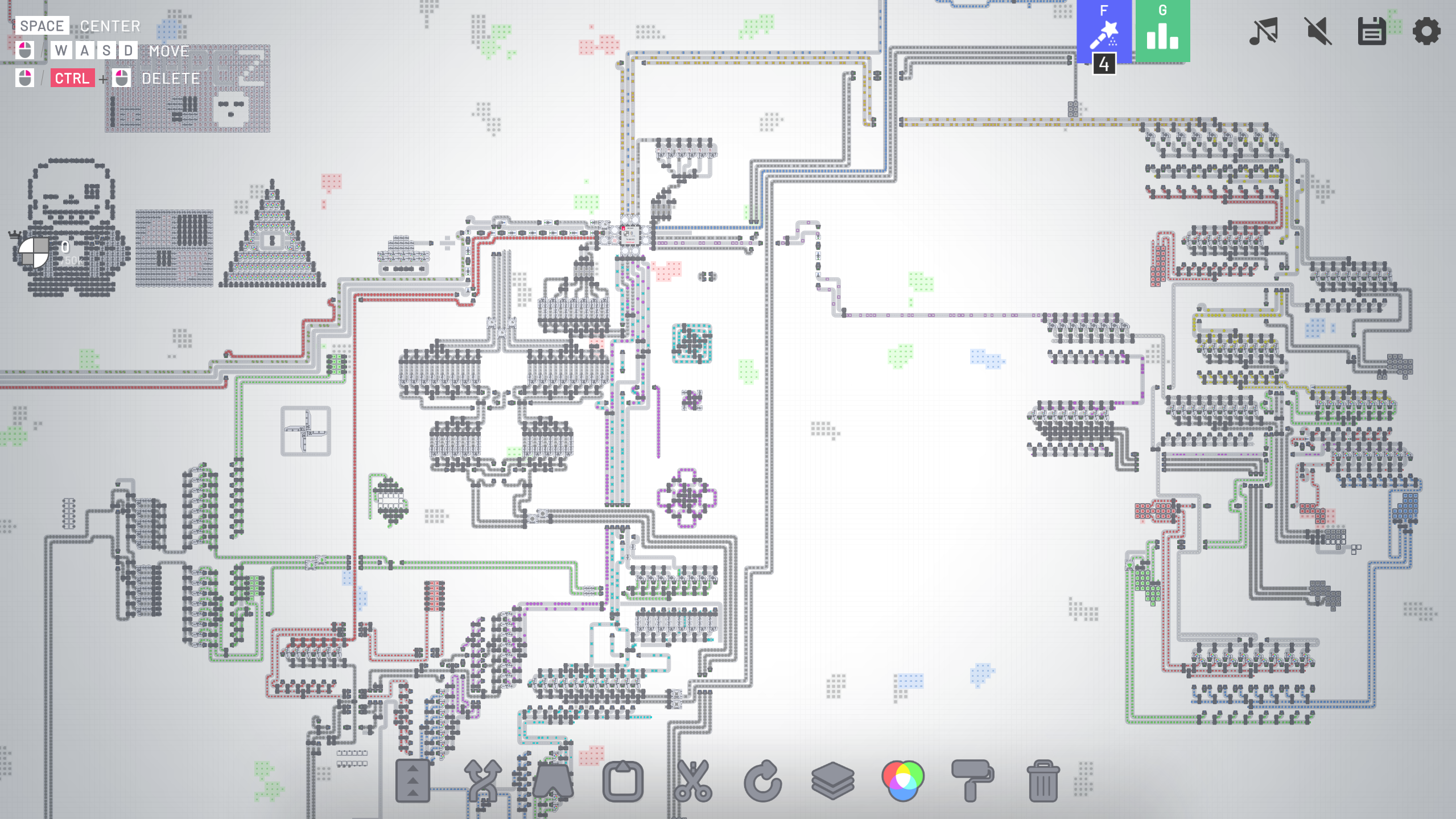Toggle the sound effects mute
Screen dimensions: 1456x819
click(x=1318, y=31)
